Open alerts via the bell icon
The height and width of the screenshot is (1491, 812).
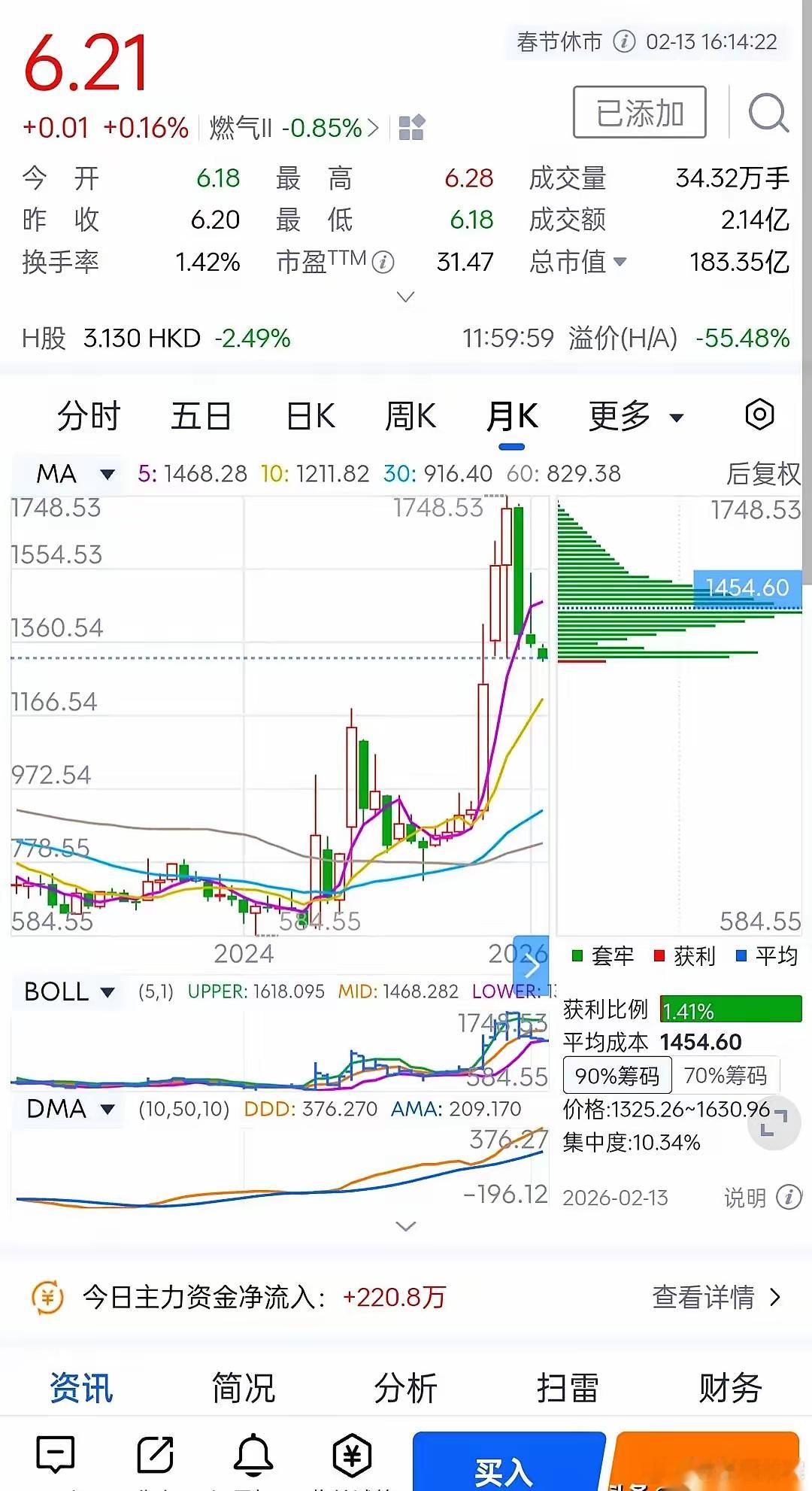[x=254, y=1452]
